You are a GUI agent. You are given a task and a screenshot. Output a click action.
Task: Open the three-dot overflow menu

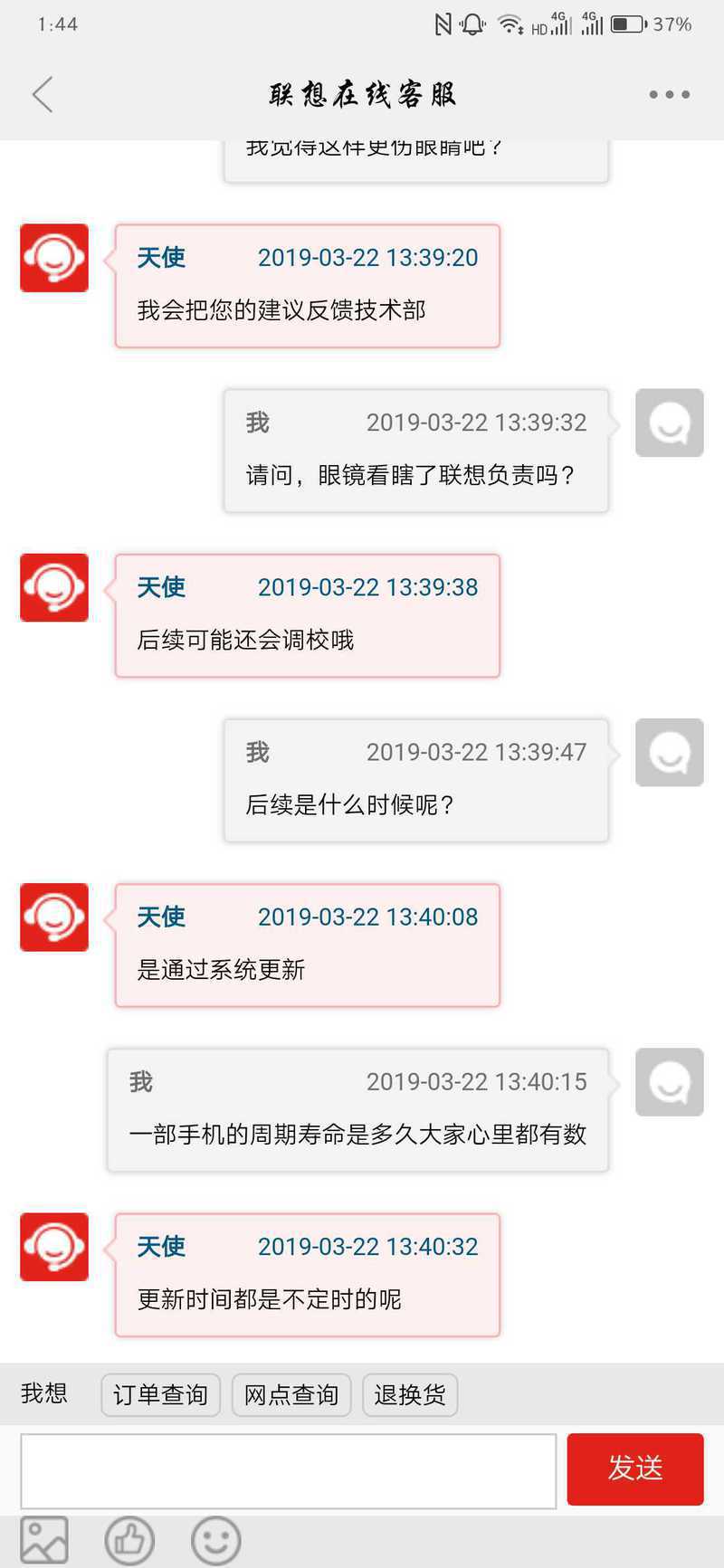tap(669, 94)
